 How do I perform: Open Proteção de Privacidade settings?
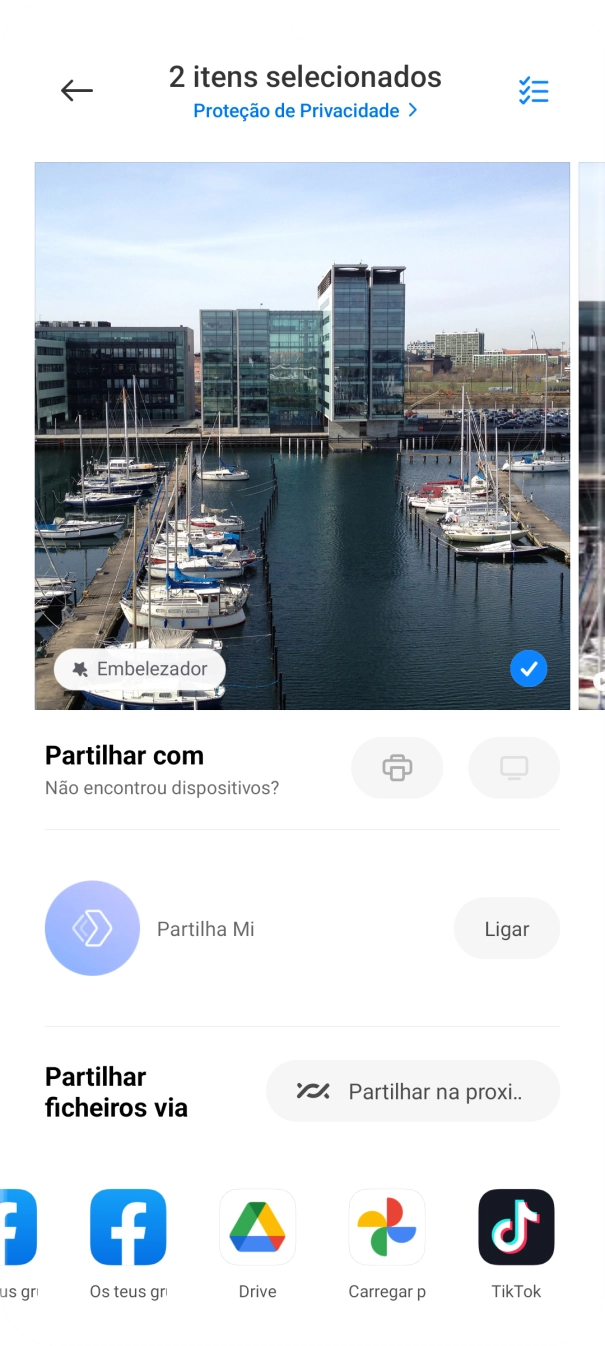[x=305, y=111]
